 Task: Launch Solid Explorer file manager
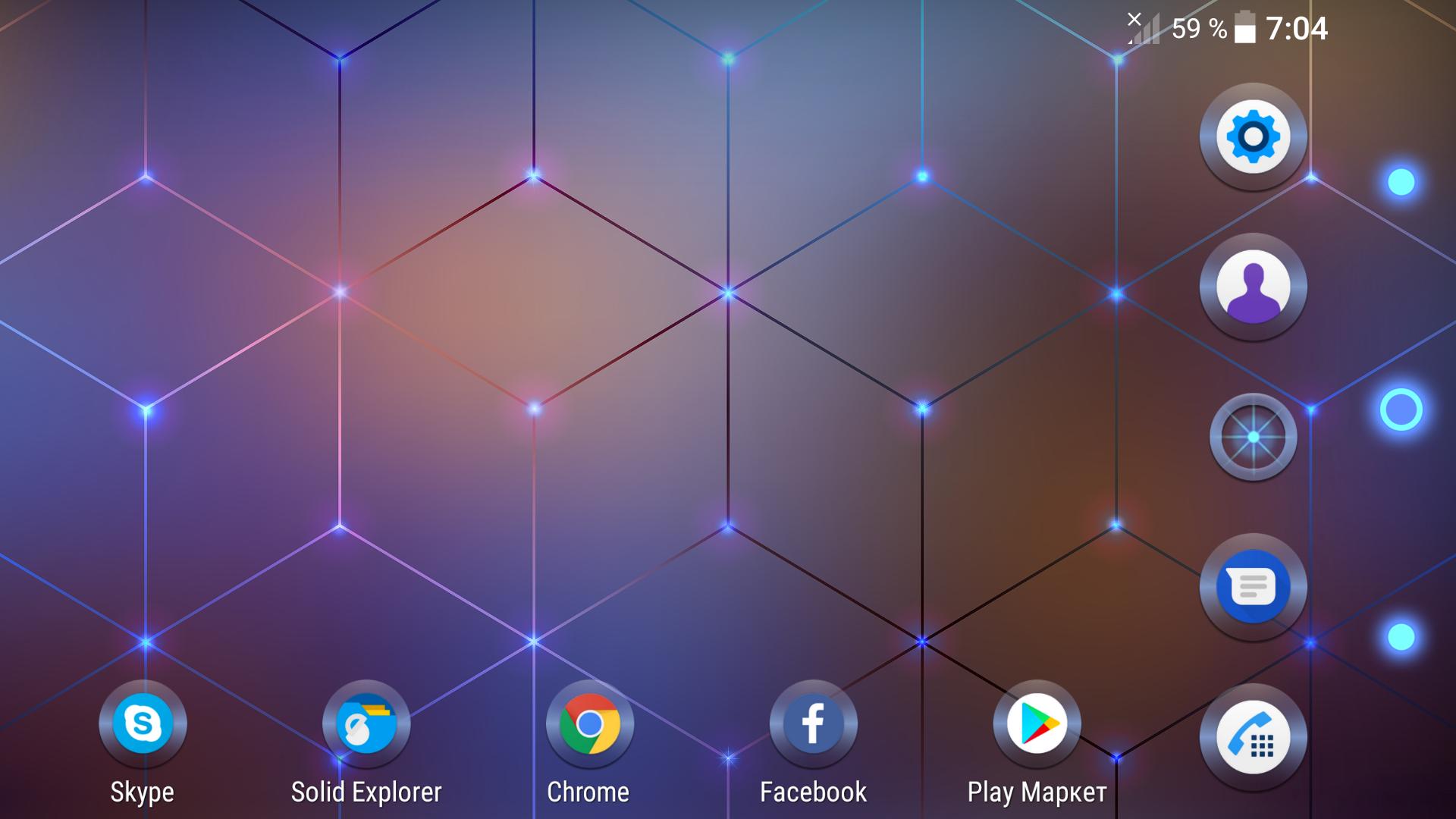click(366, 724)
